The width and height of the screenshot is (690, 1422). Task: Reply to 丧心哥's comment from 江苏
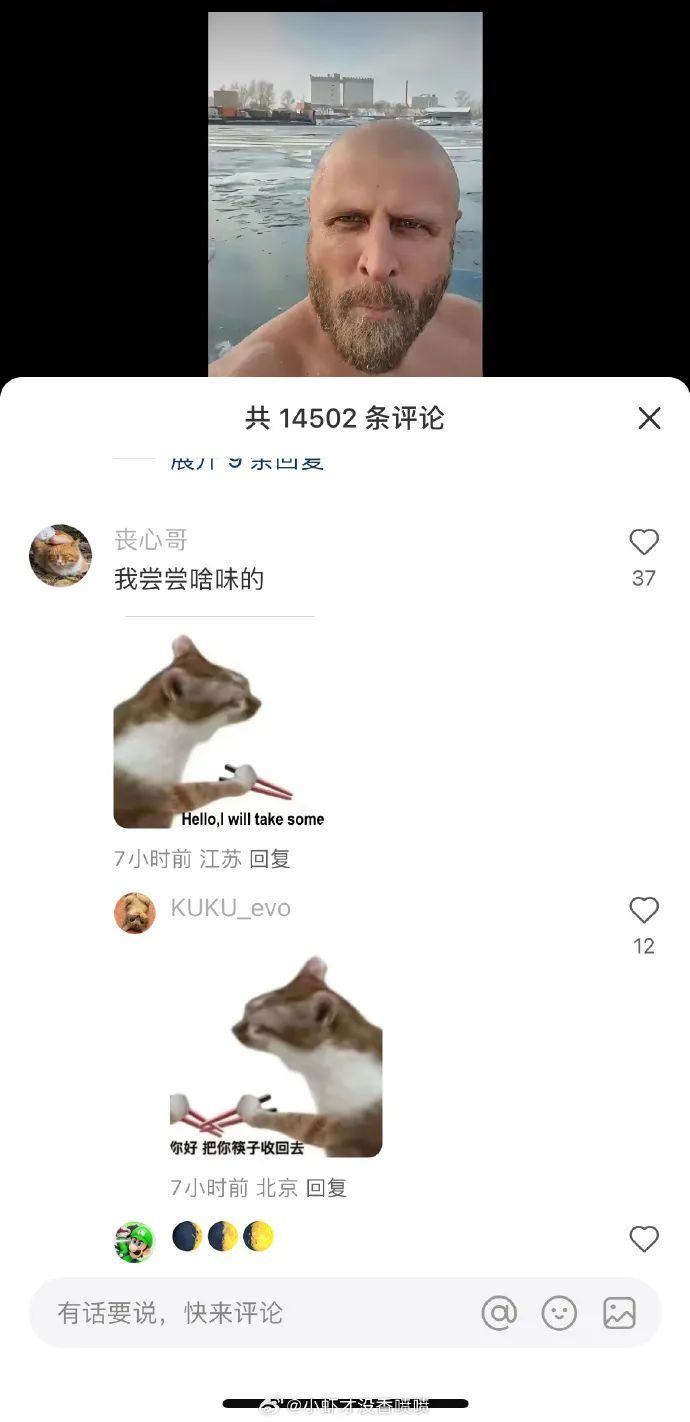pos(269,858)
